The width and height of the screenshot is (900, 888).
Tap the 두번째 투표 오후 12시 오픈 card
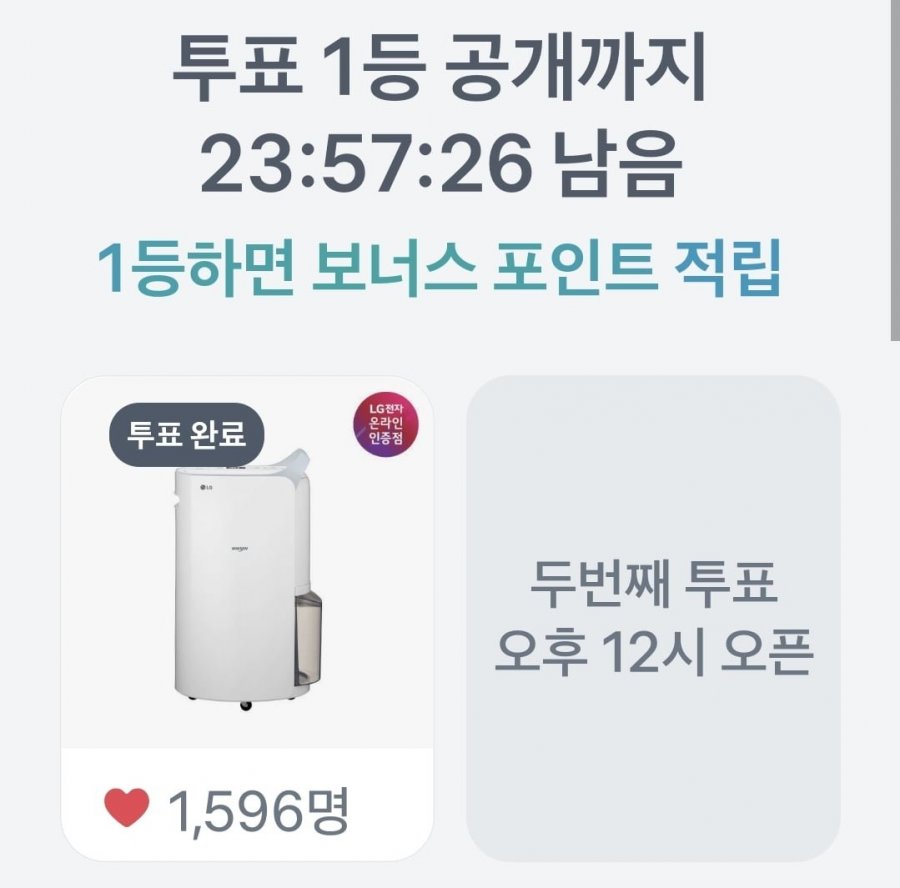653,618
